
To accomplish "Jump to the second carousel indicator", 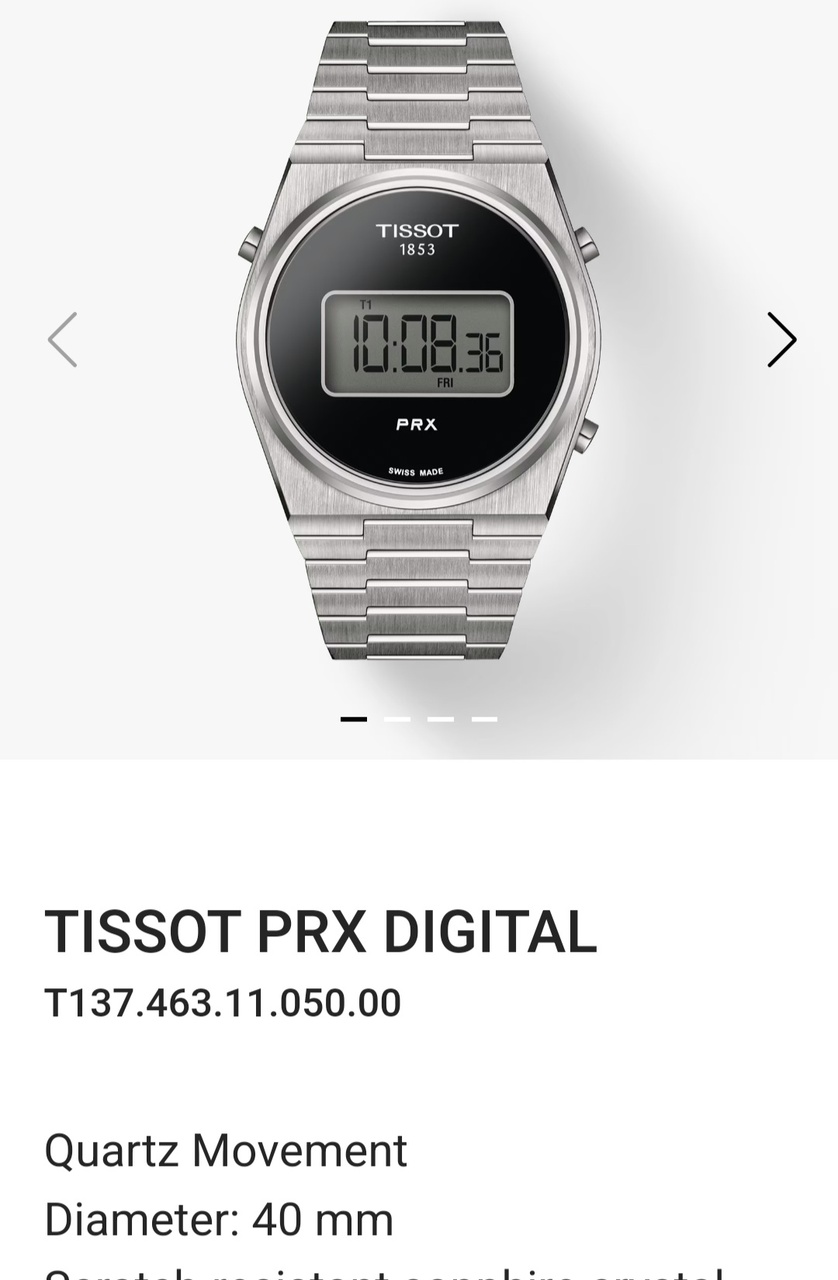I will 397,719.
